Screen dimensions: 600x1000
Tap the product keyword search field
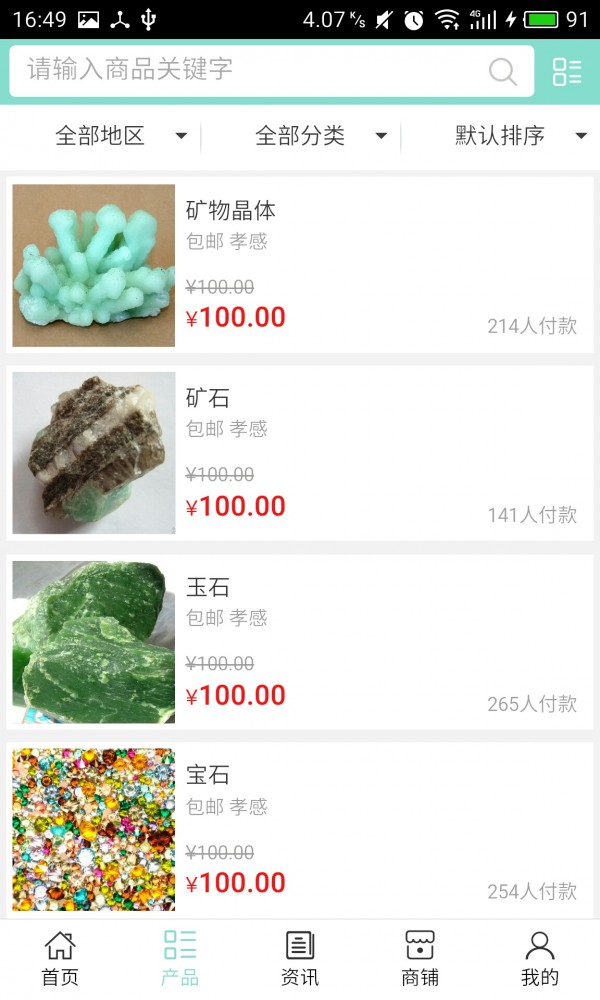point(250,70)
